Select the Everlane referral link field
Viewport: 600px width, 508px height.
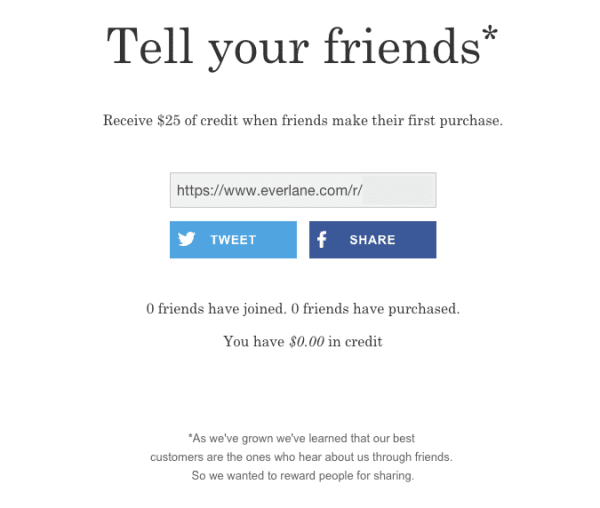[302, 189]
